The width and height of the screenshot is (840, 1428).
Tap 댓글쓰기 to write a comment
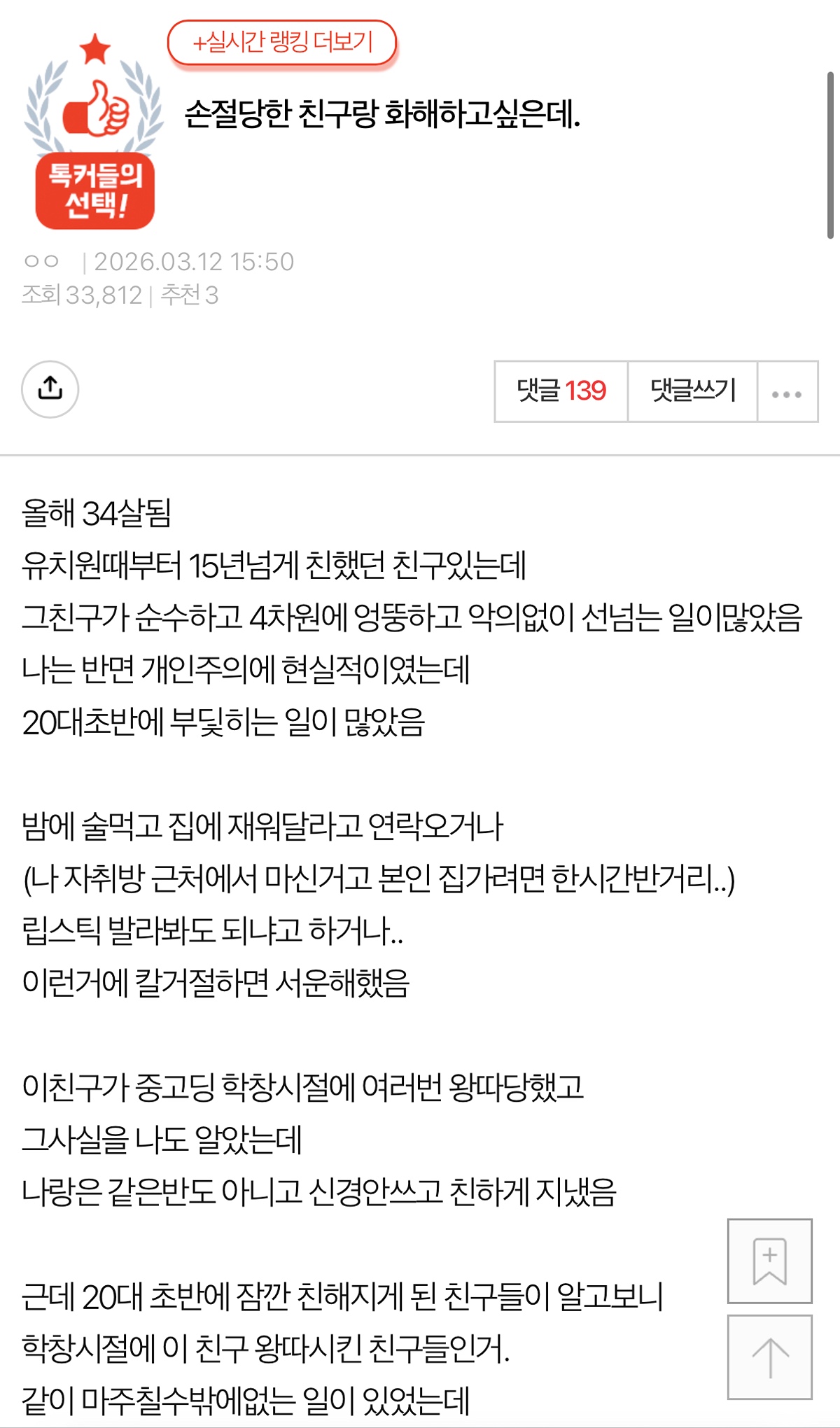(692, 391)
